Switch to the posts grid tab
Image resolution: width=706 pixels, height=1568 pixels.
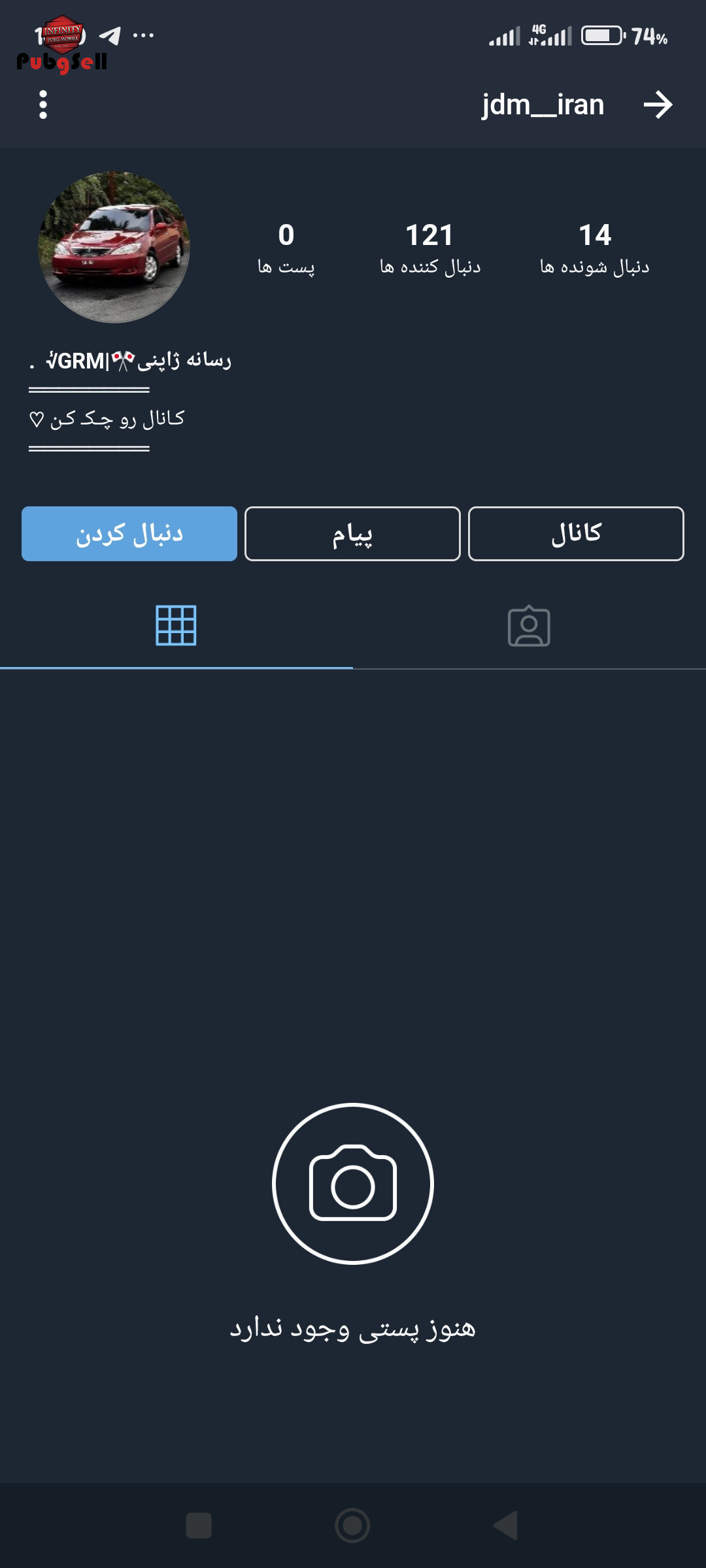tap(176, 626)
